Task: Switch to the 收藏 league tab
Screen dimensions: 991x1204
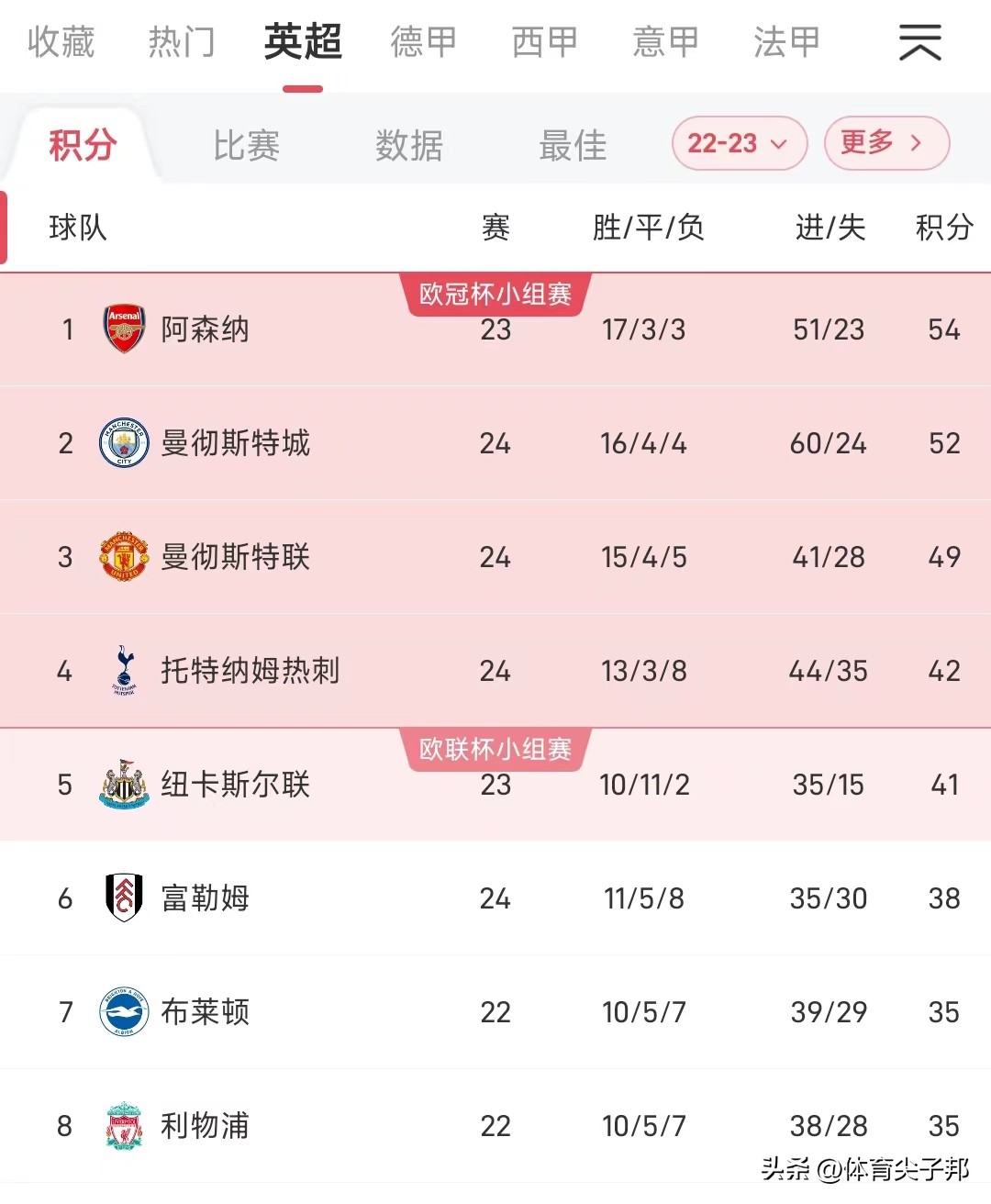Action: [61, 42]
